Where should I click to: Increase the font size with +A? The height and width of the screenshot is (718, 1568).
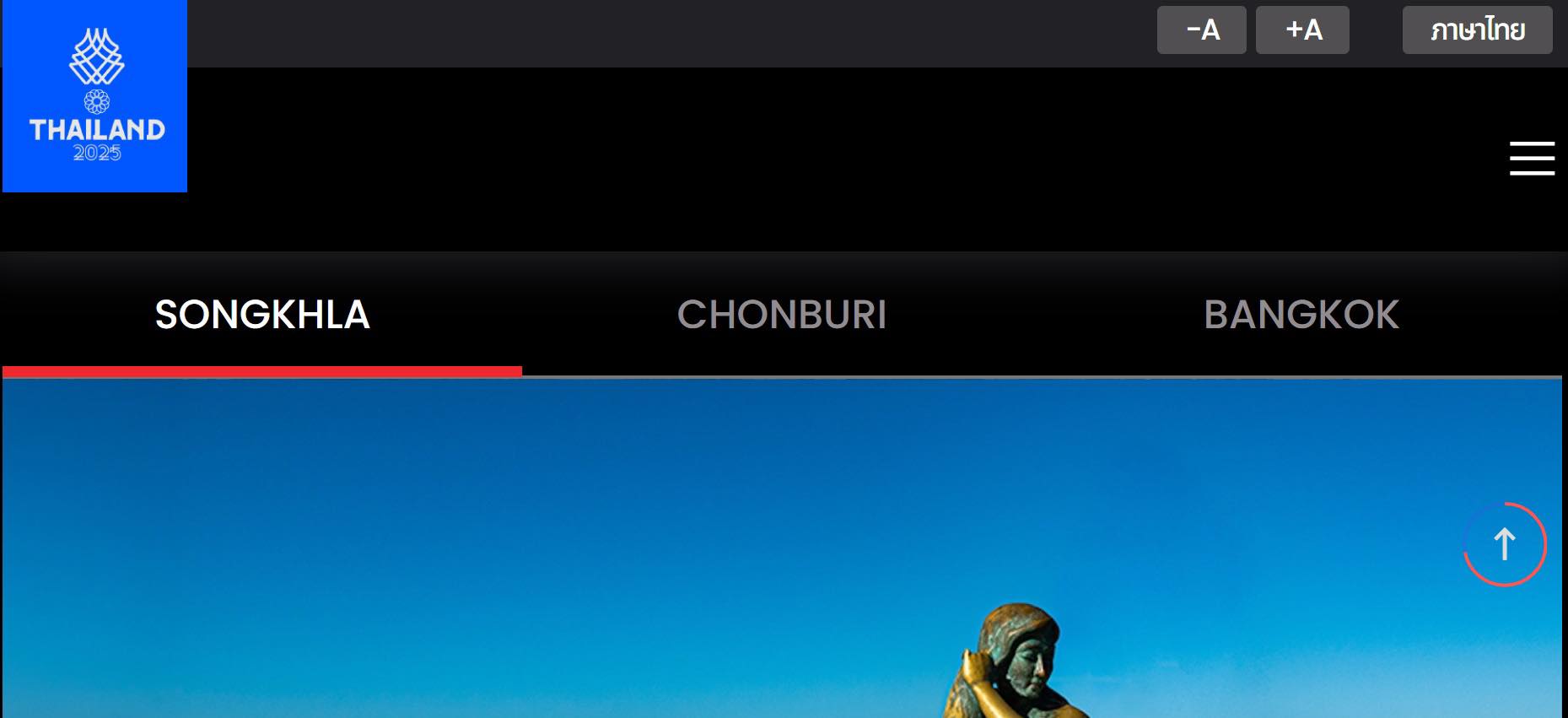(1302, 30)
